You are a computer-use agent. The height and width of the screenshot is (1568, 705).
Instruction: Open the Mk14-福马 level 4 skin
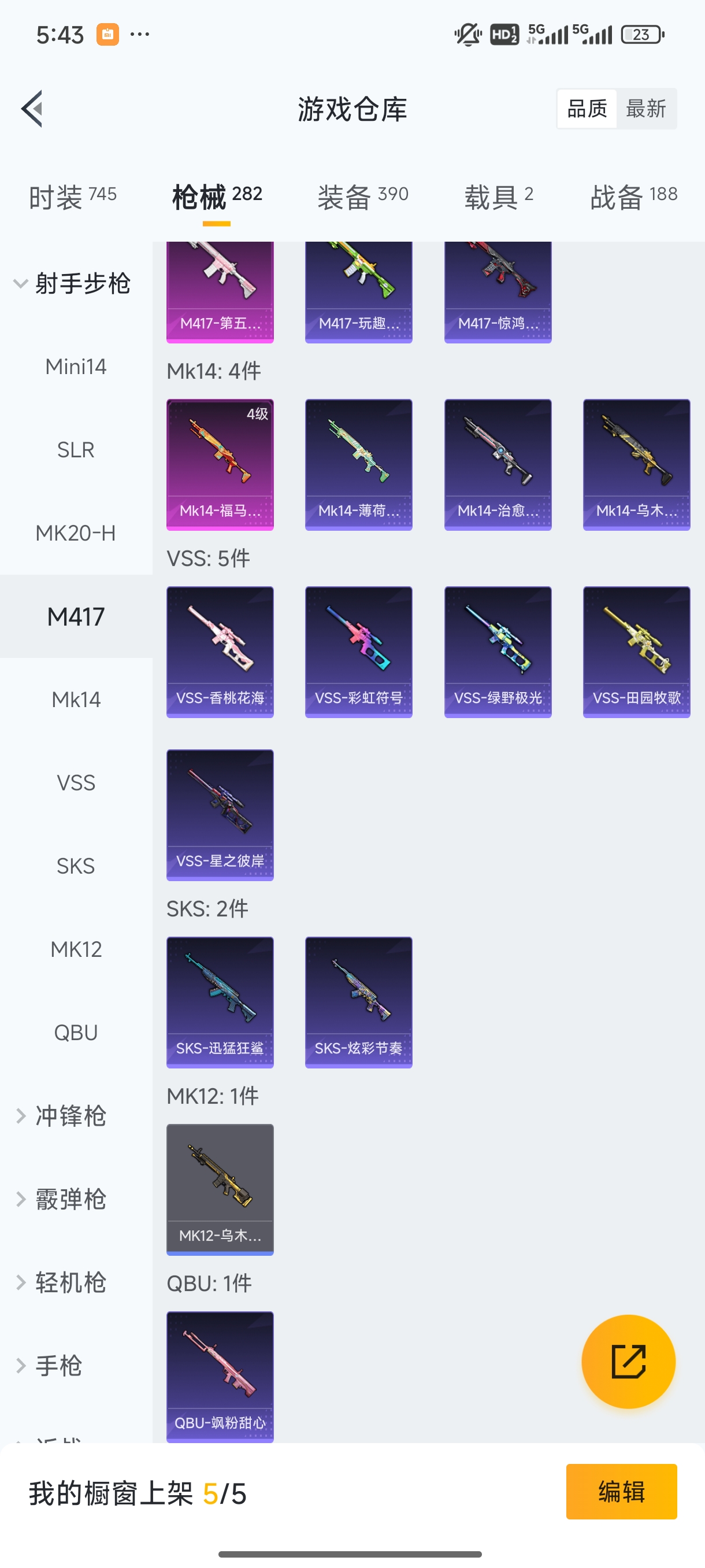click(220, 464)
